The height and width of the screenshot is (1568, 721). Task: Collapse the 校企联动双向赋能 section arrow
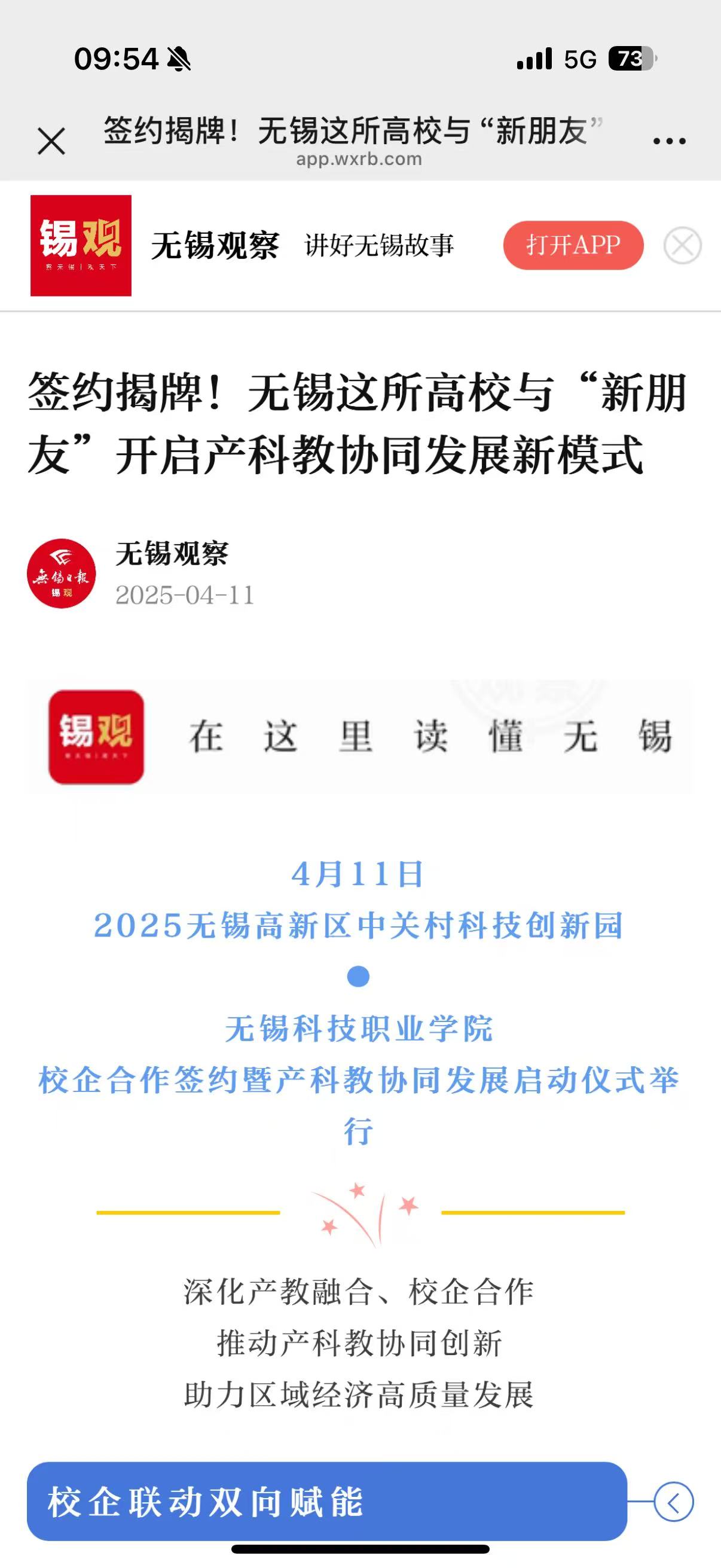tap(673, 1502)
